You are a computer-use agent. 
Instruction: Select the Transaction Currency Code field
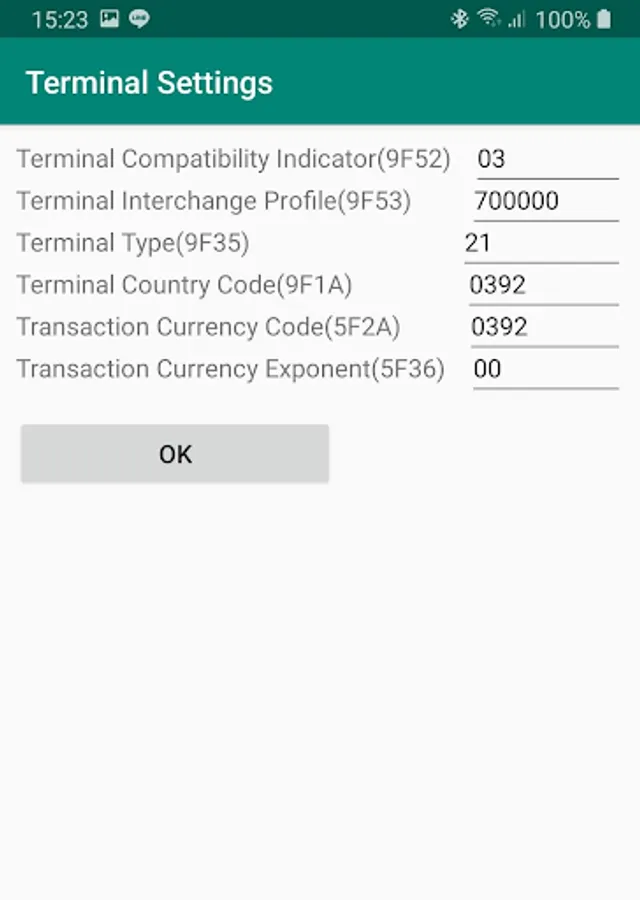(544, 327)
